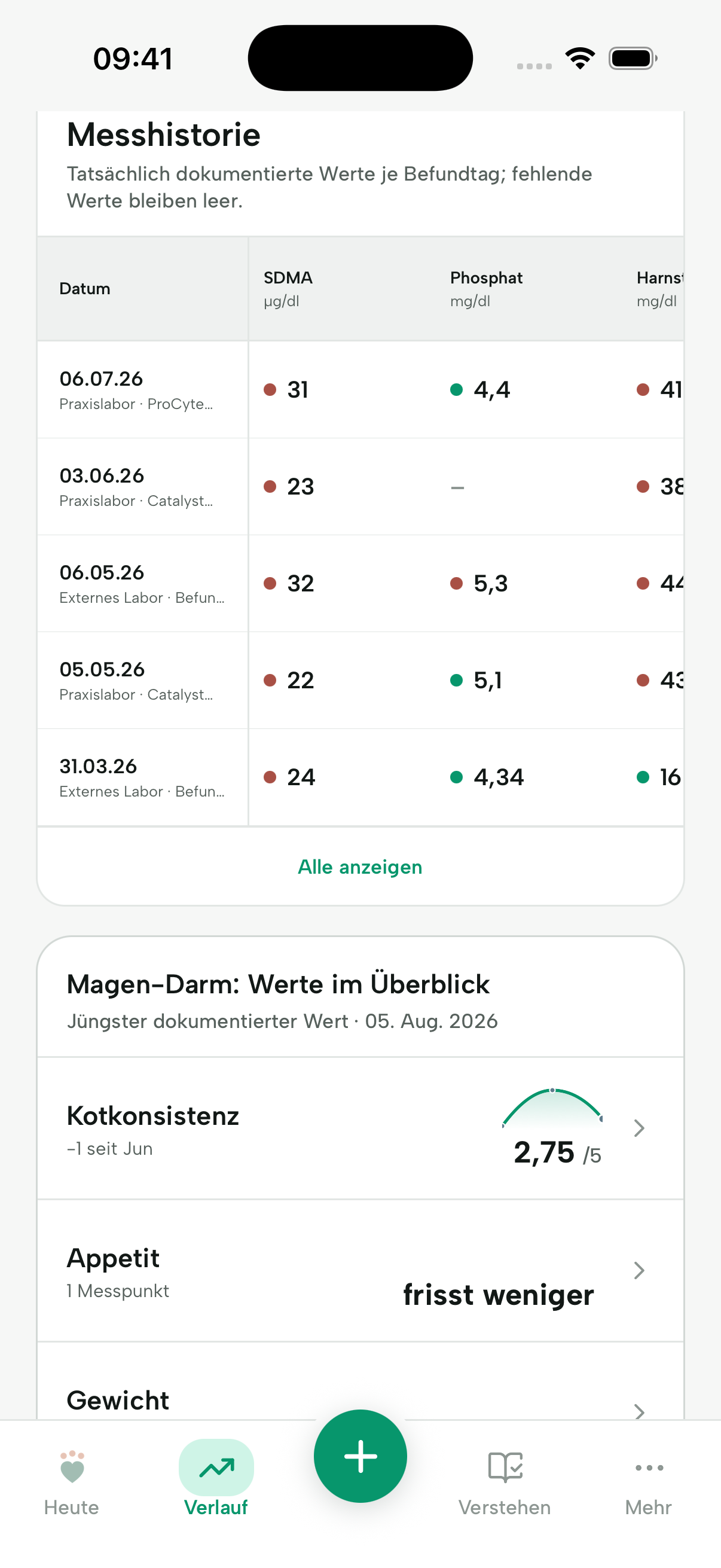The height and width of the screenshot is (1568, 721).
Task: Add a new entry with the plus button
Action: (x=360, y=1456)
